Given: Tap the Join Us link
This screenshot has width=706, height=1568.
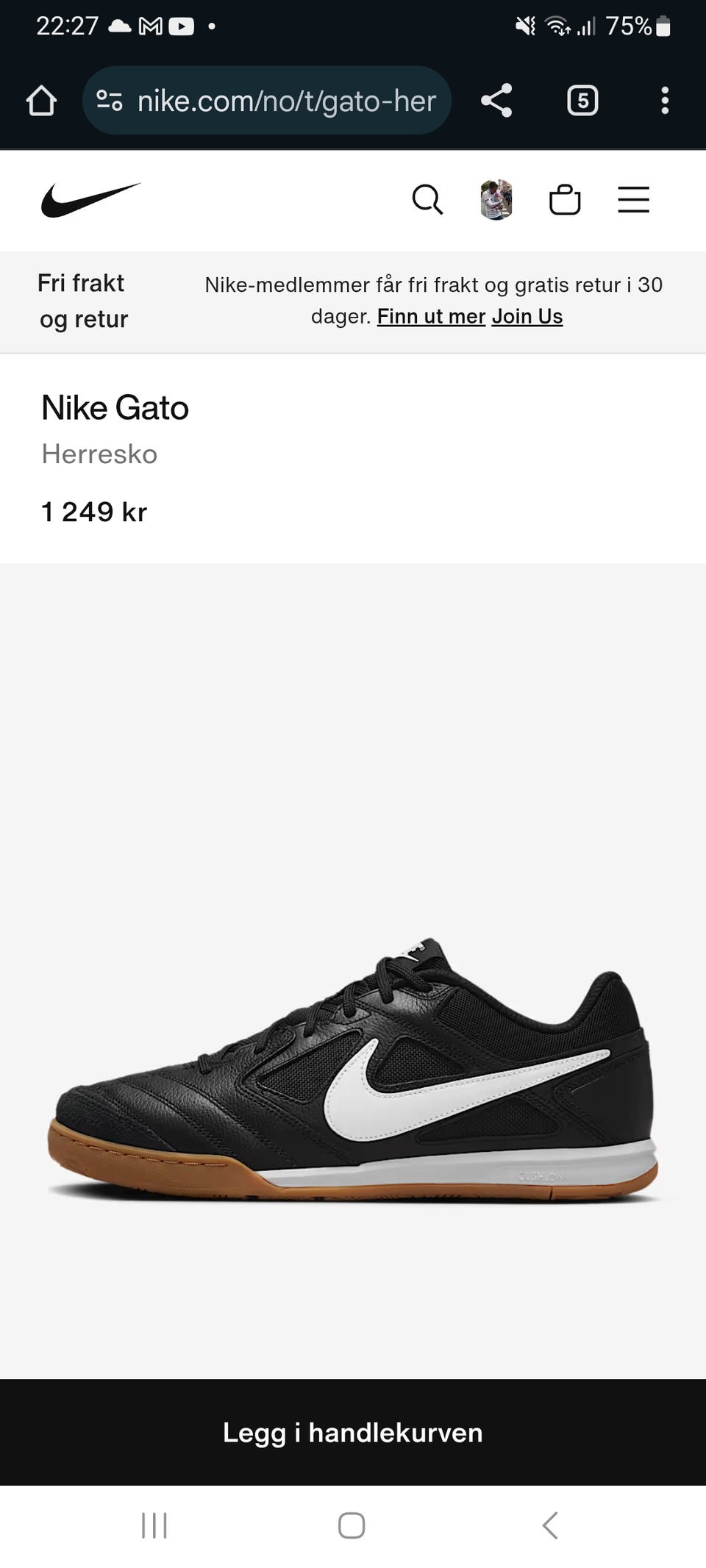Looking at the screenshot, I should (x=527, y=317).
